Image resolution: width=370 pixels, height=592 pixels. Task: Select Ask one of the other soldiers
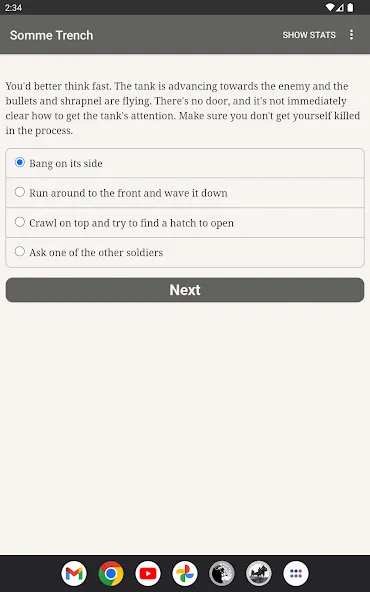click(185, 252)
